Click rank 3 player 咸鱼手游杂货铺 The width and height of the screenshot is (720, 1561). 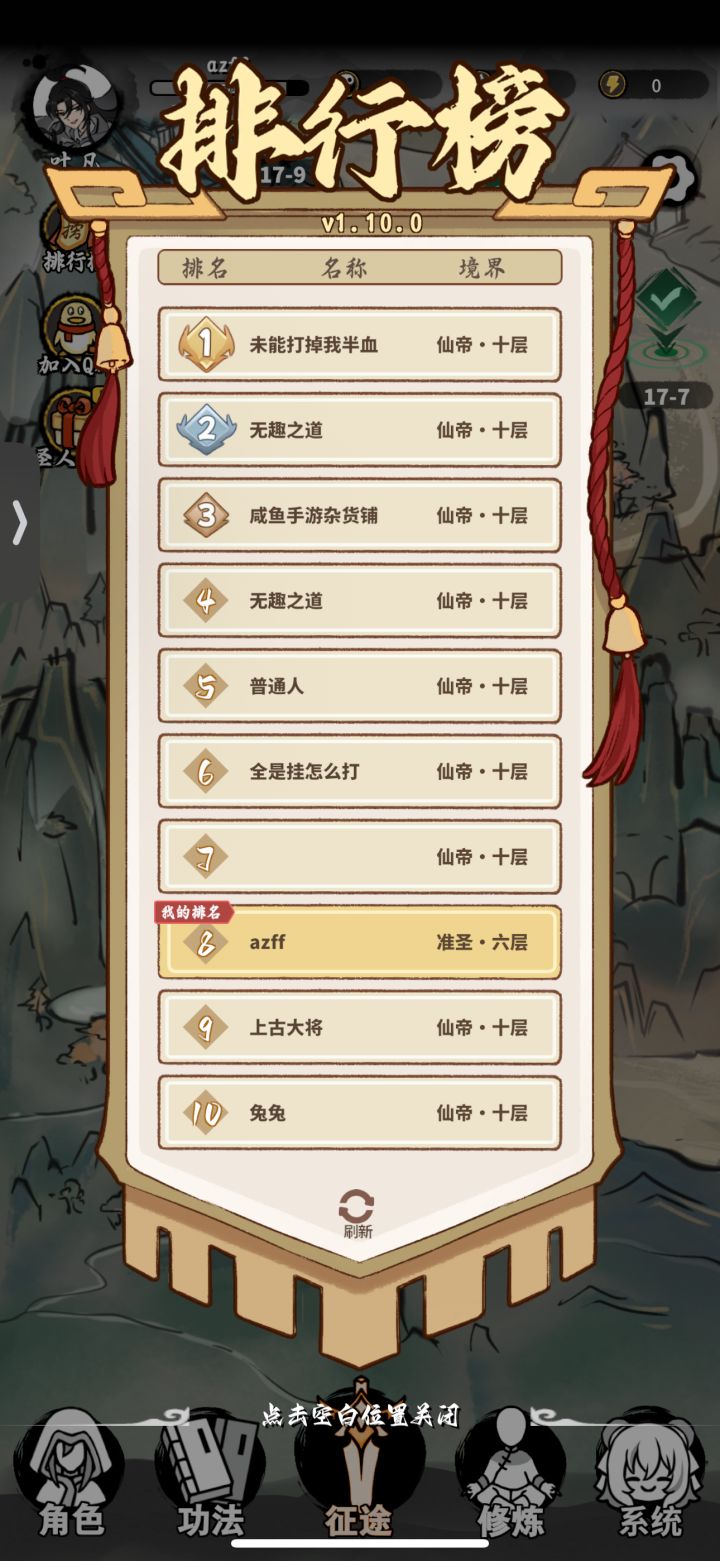click(x=359, y=515)
